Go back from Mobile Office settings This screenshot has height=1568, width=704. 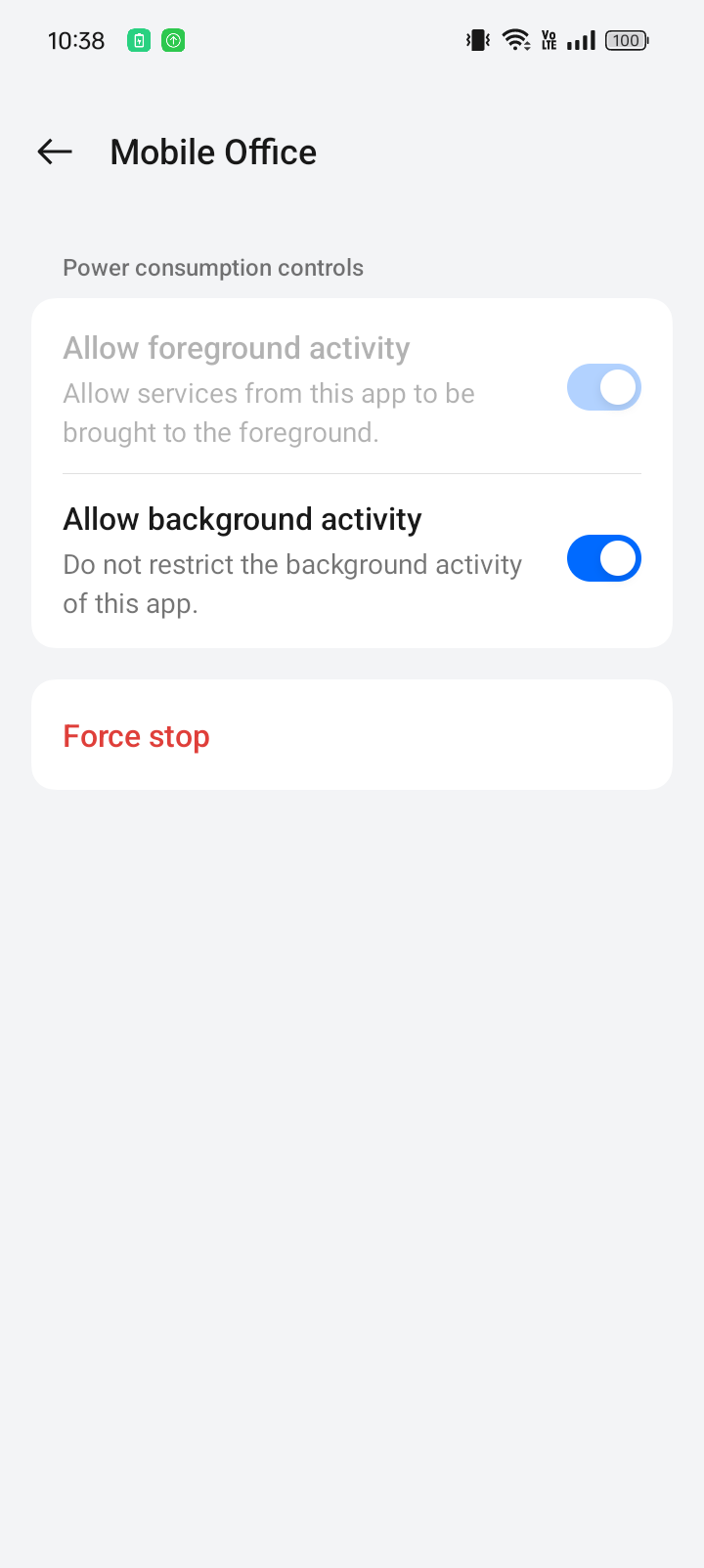pyautogui.click(x=55, y=152)
